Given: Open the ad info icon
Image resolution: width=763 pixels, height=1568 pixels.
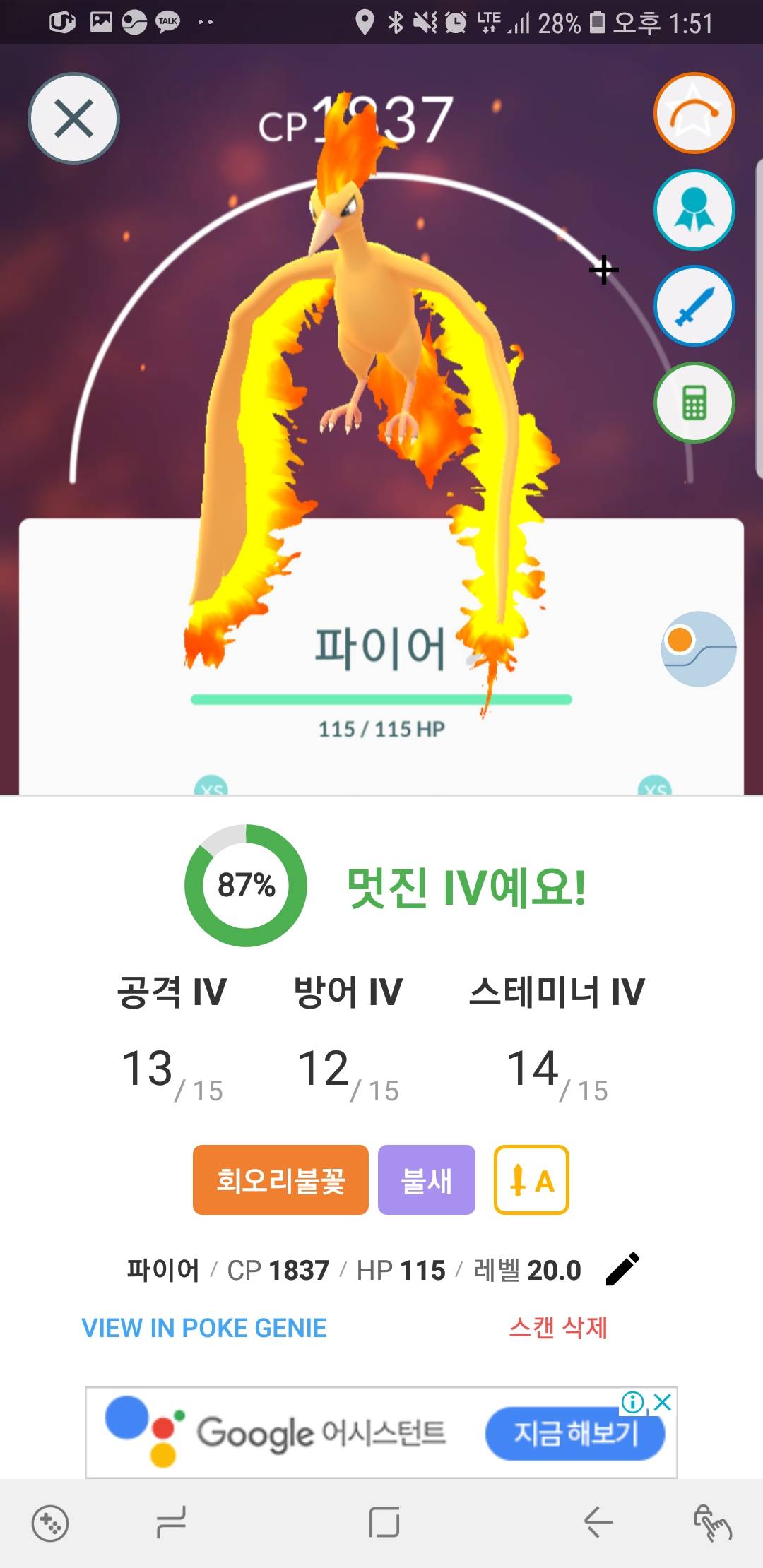Looking at the screenshot, I should click(x=632, y=1402).
